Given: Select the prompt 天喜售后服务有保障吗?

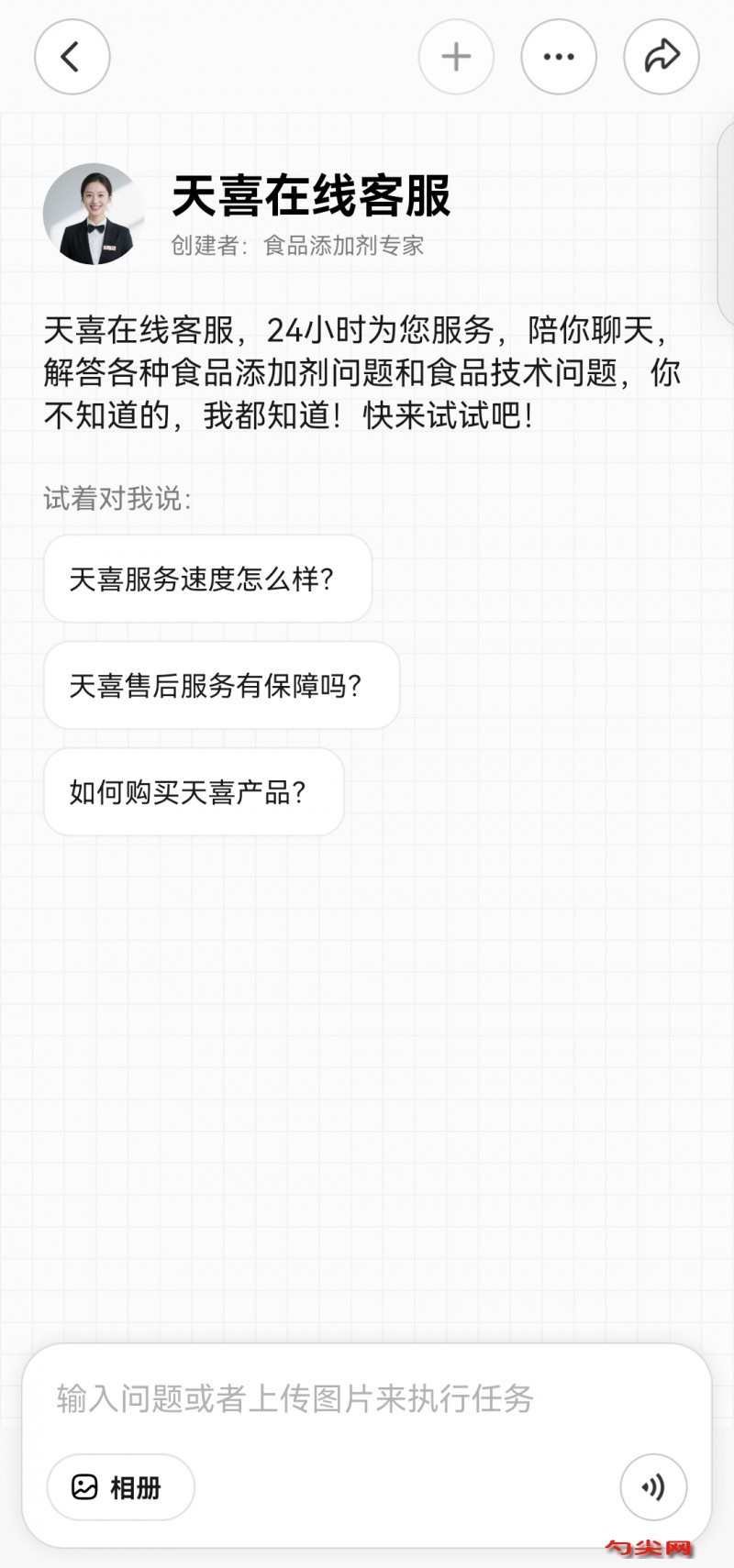Looking at the screenshot, I should [222, 685].
